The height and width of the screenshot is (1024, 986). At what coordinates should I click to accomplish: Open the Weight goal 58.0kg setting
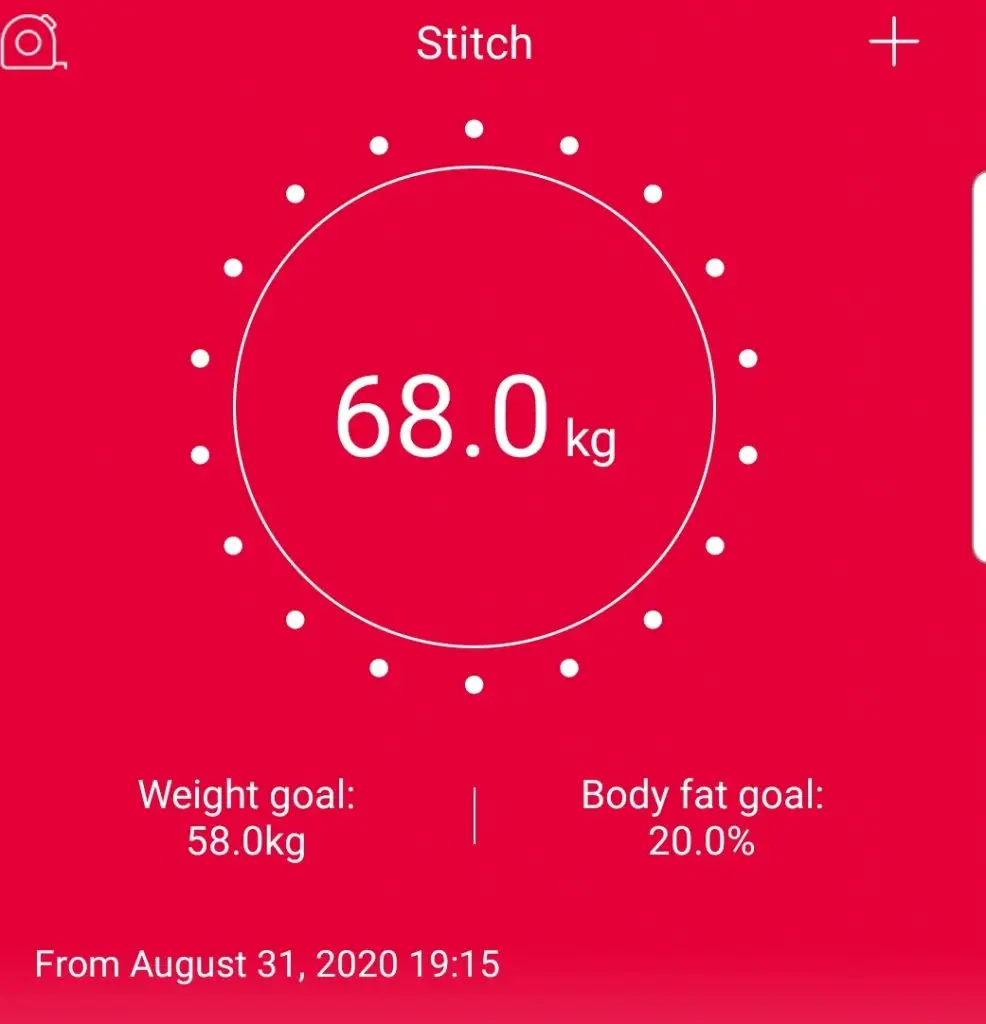point(246,819)
